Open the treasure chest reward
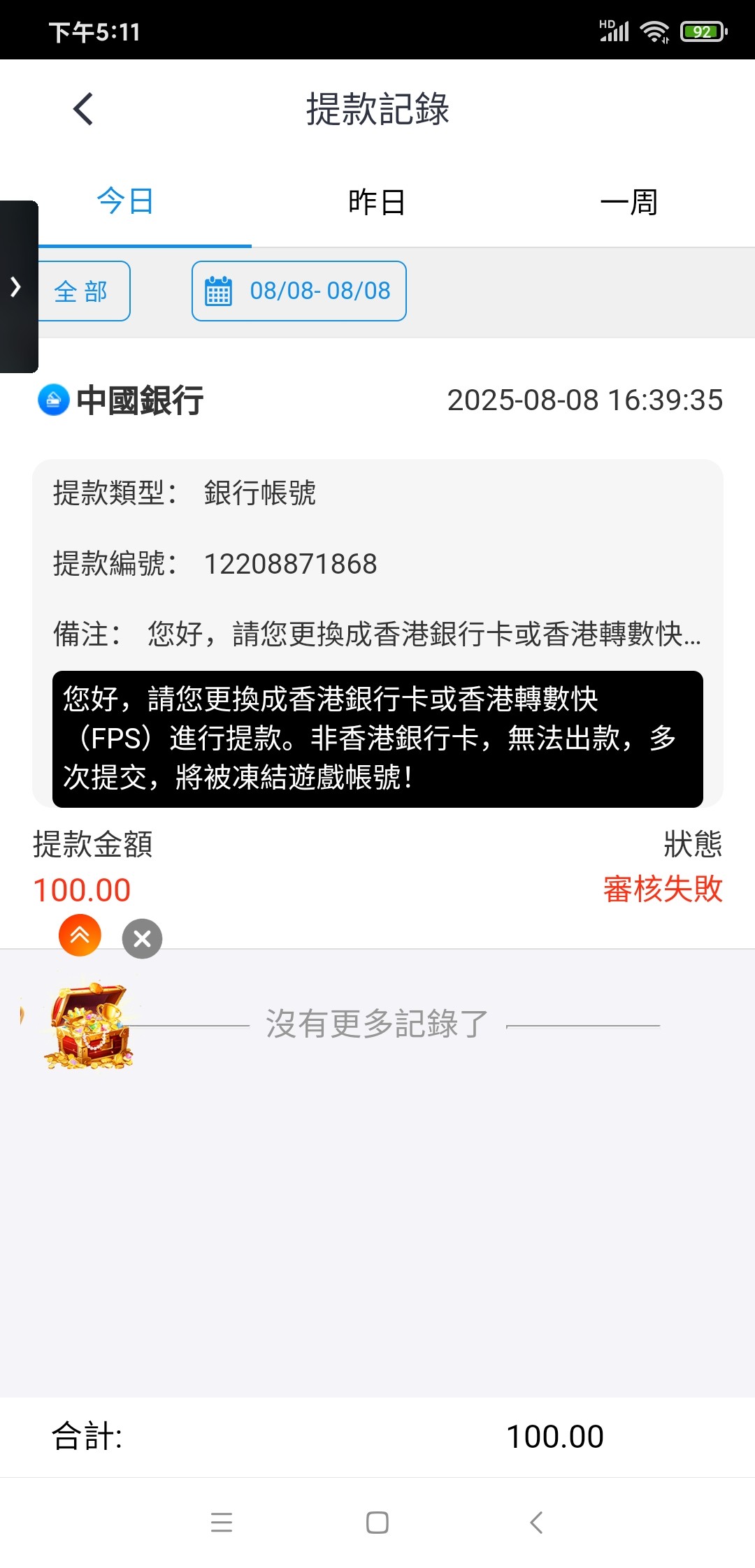The image size is (755, 1568). click(x=89, y=1026)
